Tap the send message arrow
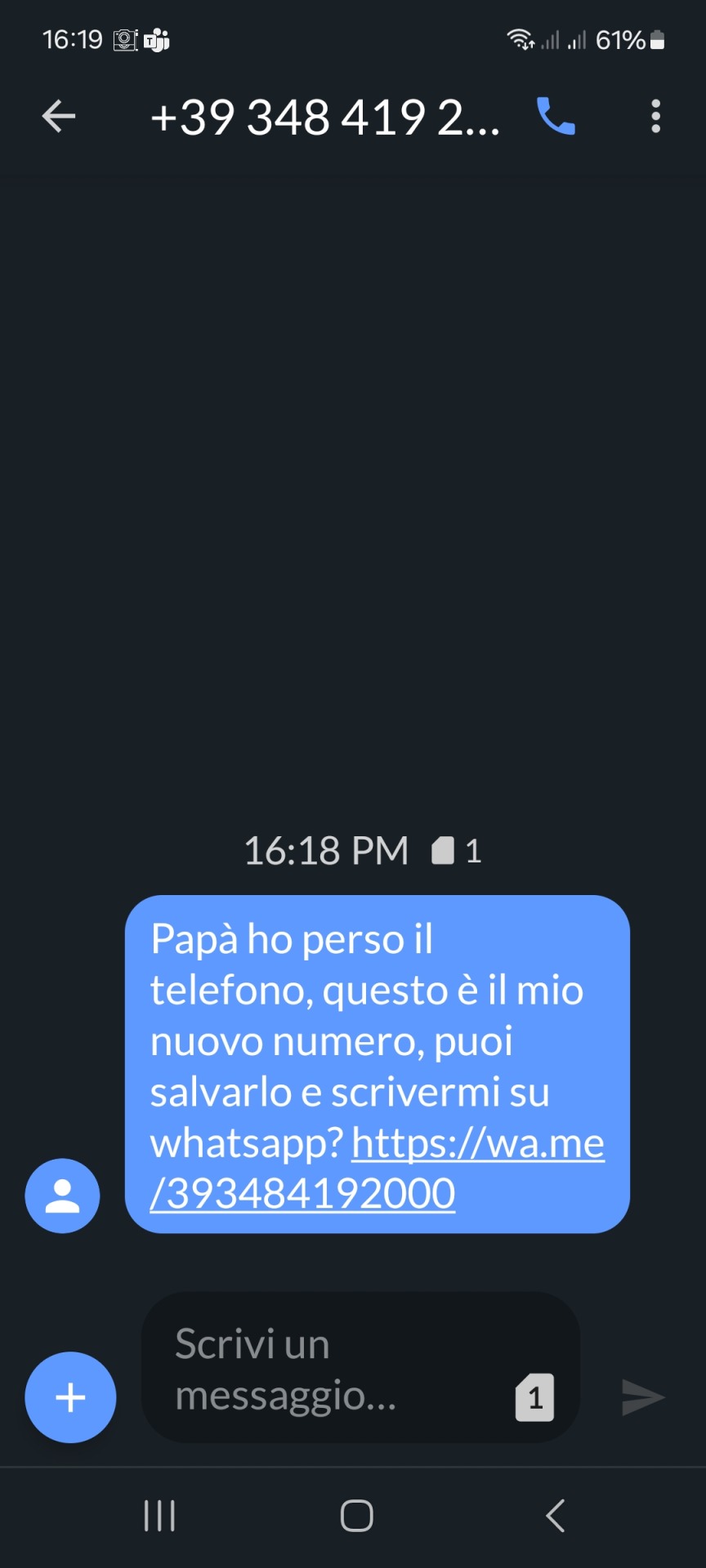 point(643,1397)
